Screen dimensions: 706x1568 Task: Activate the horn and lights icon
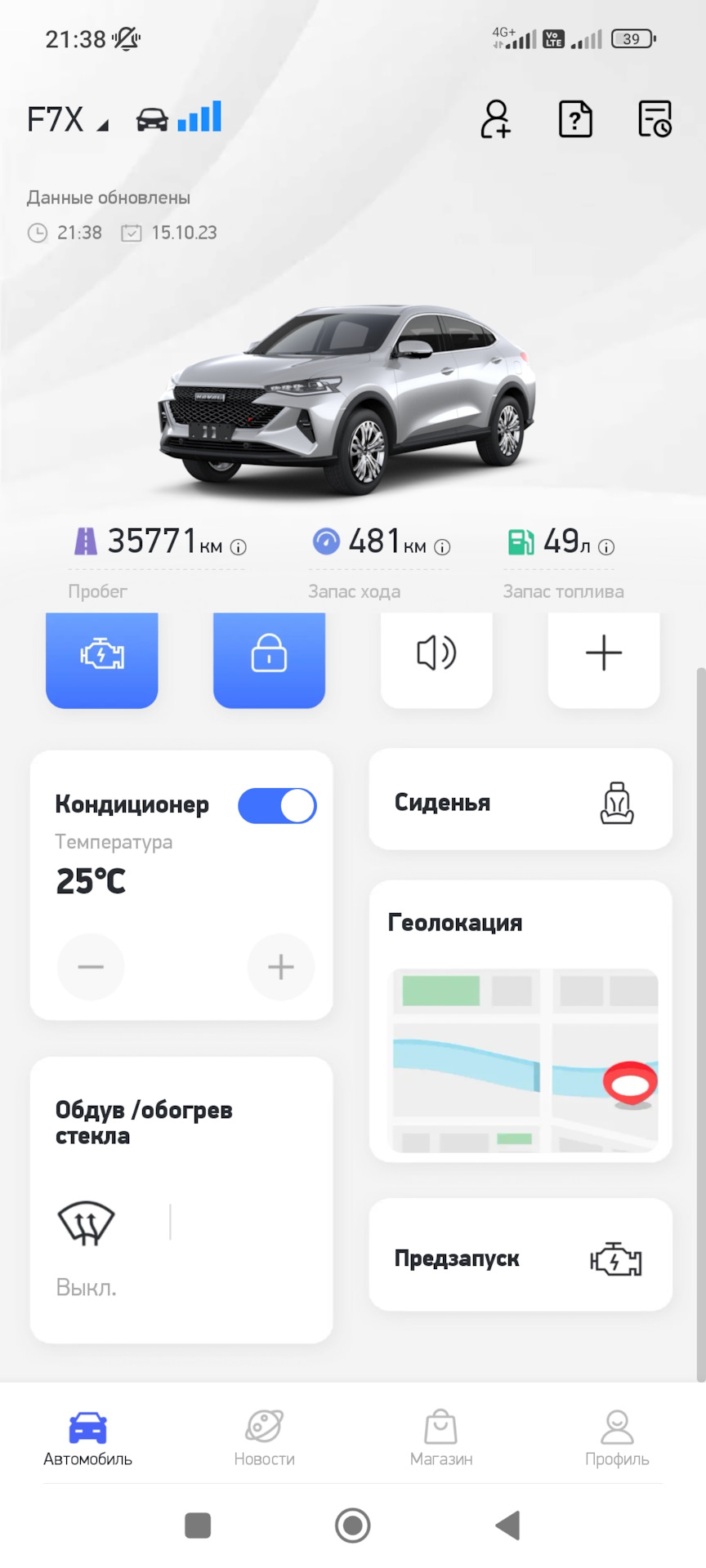pyautogui.click(x=436, y=653)
